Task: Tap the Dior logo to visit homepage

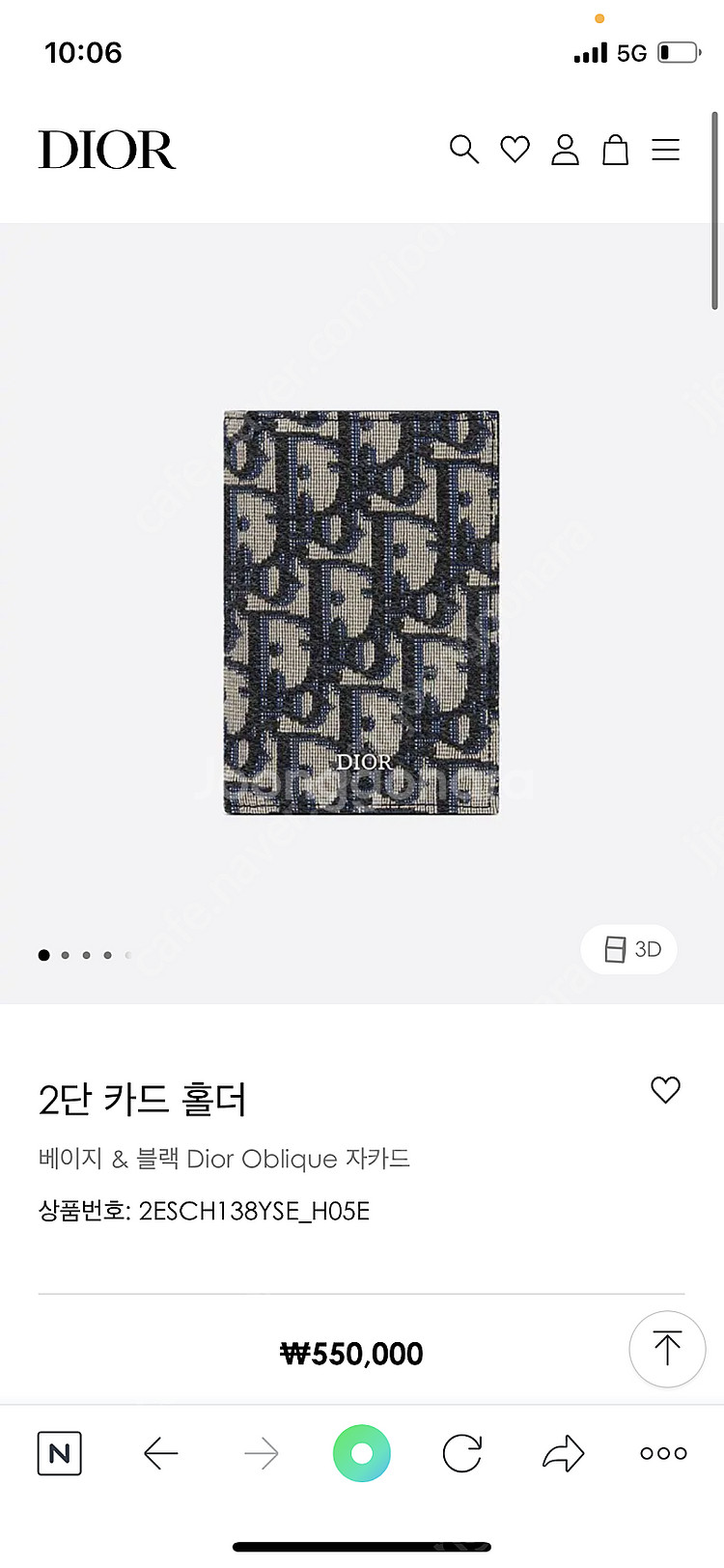Action: (x=106, y=150)
